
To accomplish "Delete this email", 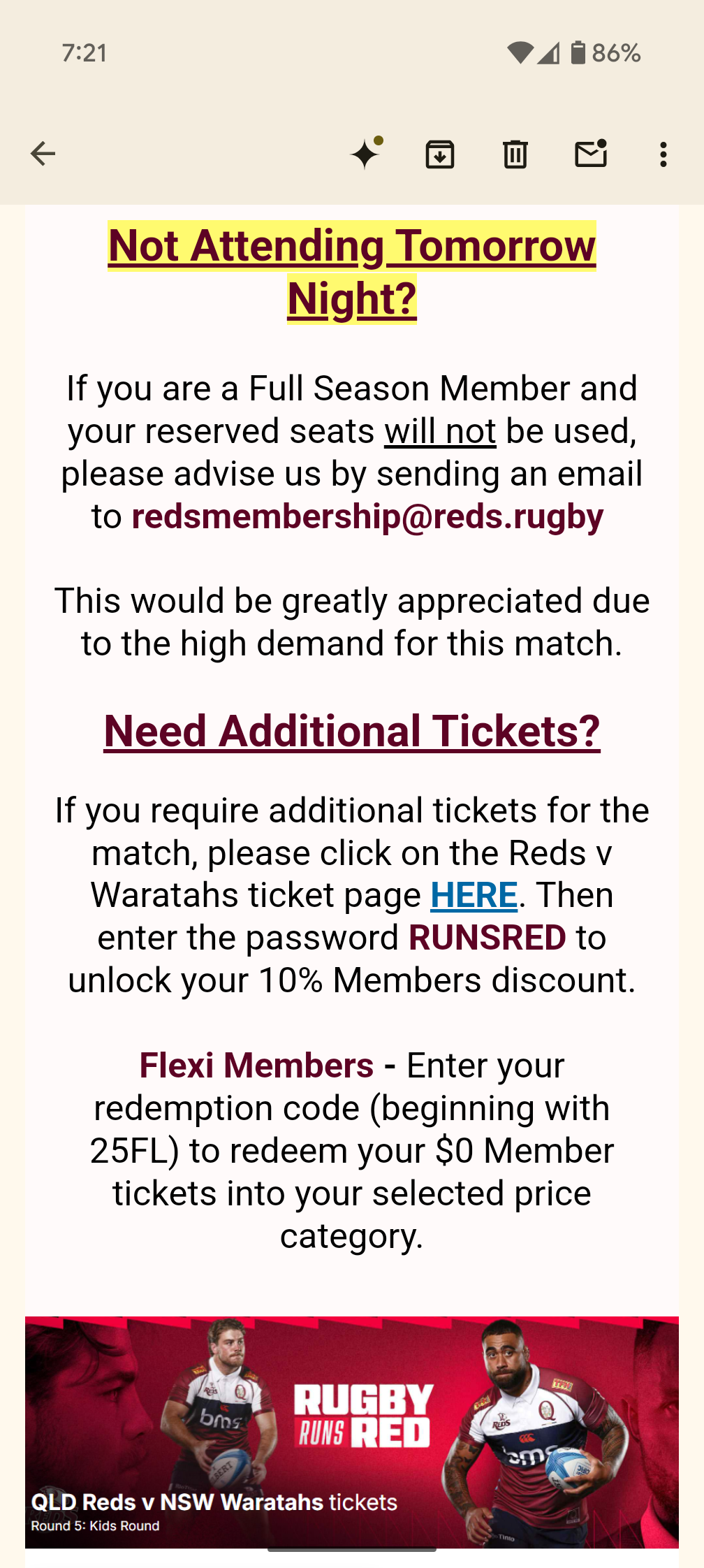I will pyautogui.click(x=515, y=154).
